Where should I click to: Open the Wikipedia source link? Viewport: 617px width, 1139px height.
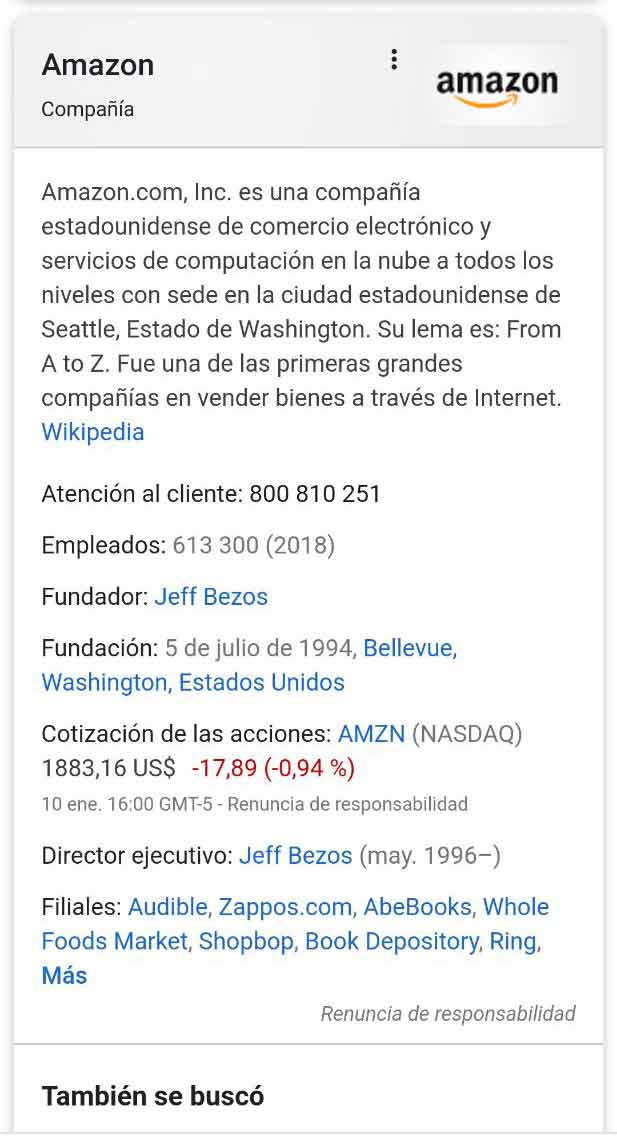93,432
